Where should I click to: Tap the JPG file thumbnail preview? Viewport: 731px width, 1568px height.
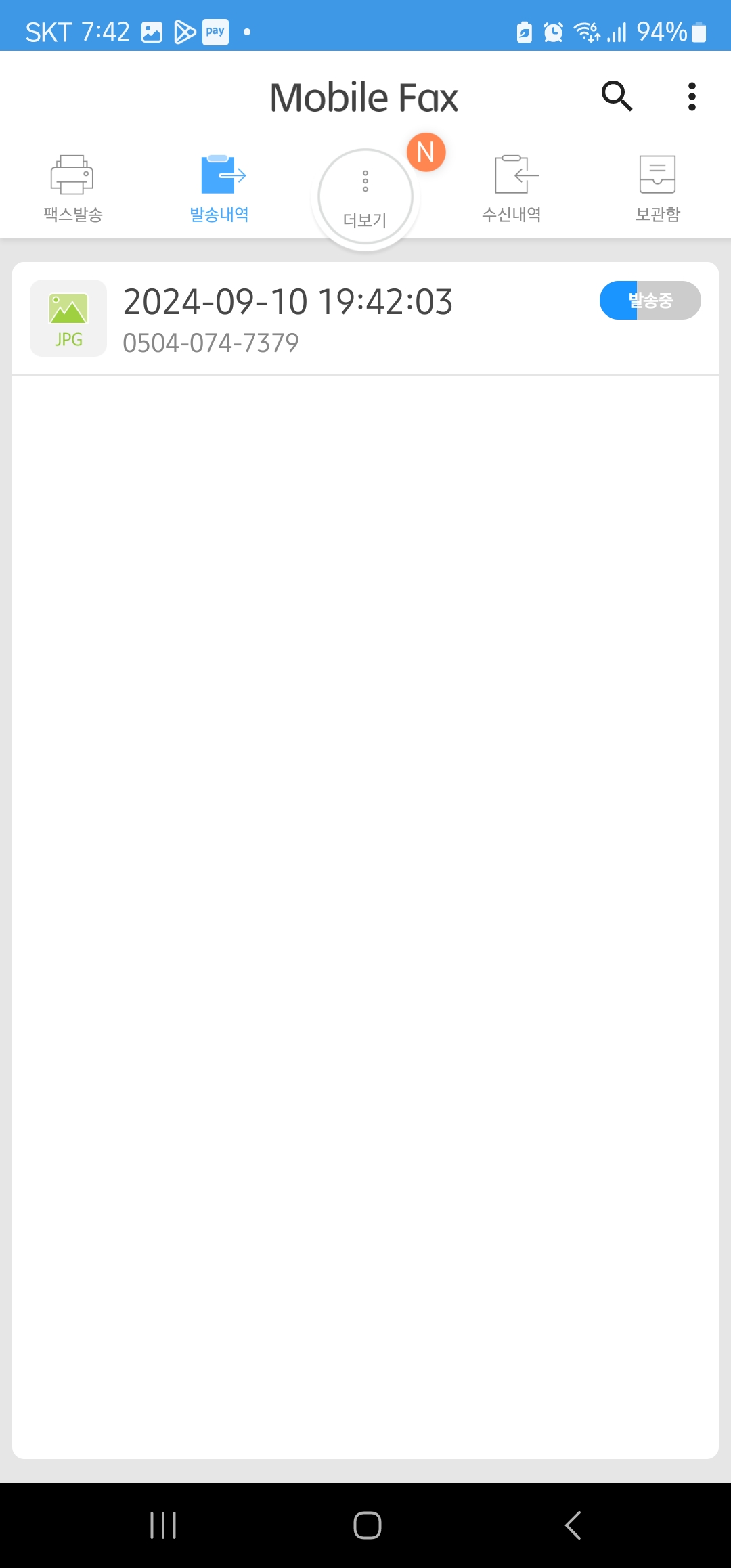pos(68,318)
